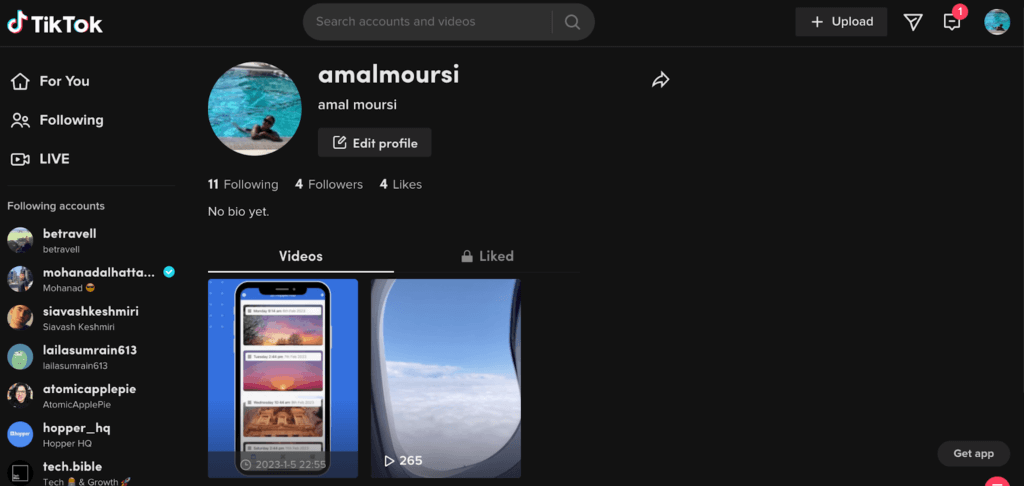Open hopper_hq account
1024x486 pixels.
(x=75, y=434)
